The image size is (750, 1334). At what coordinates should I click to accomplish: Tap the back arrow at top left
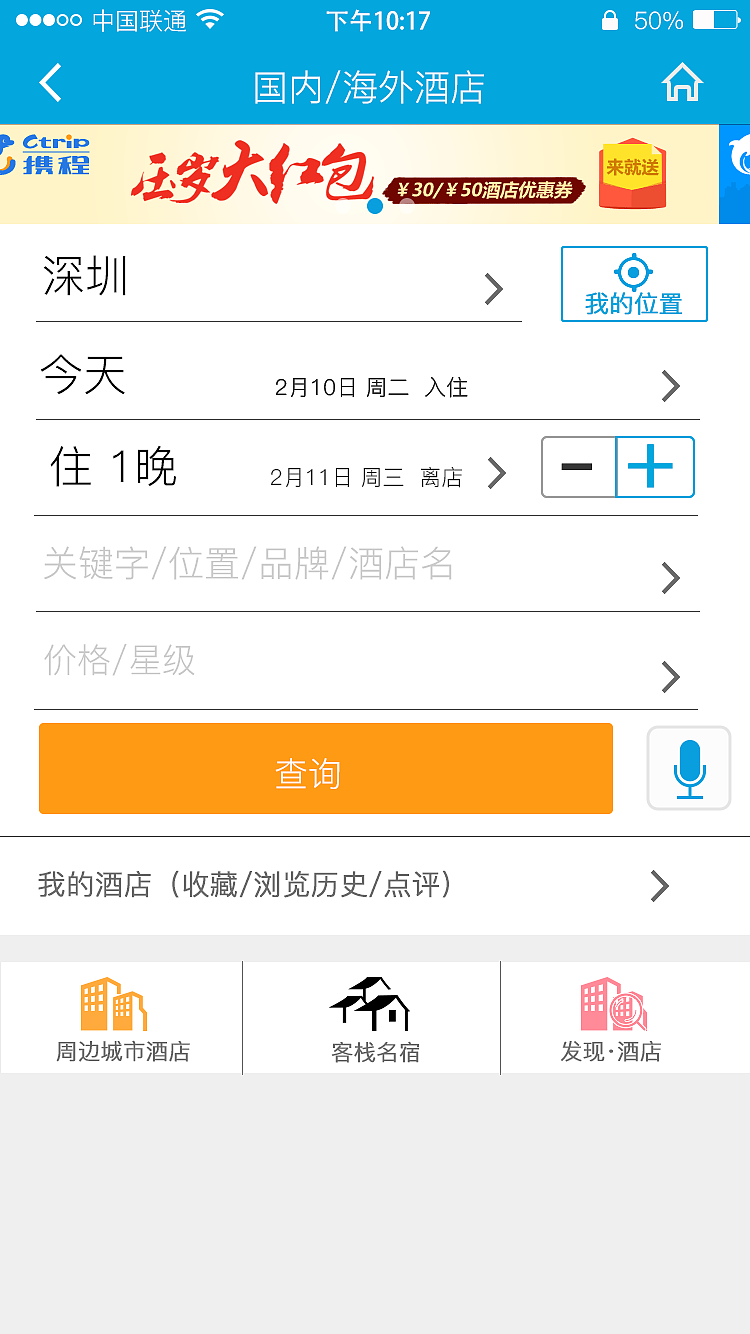point(50,84)
